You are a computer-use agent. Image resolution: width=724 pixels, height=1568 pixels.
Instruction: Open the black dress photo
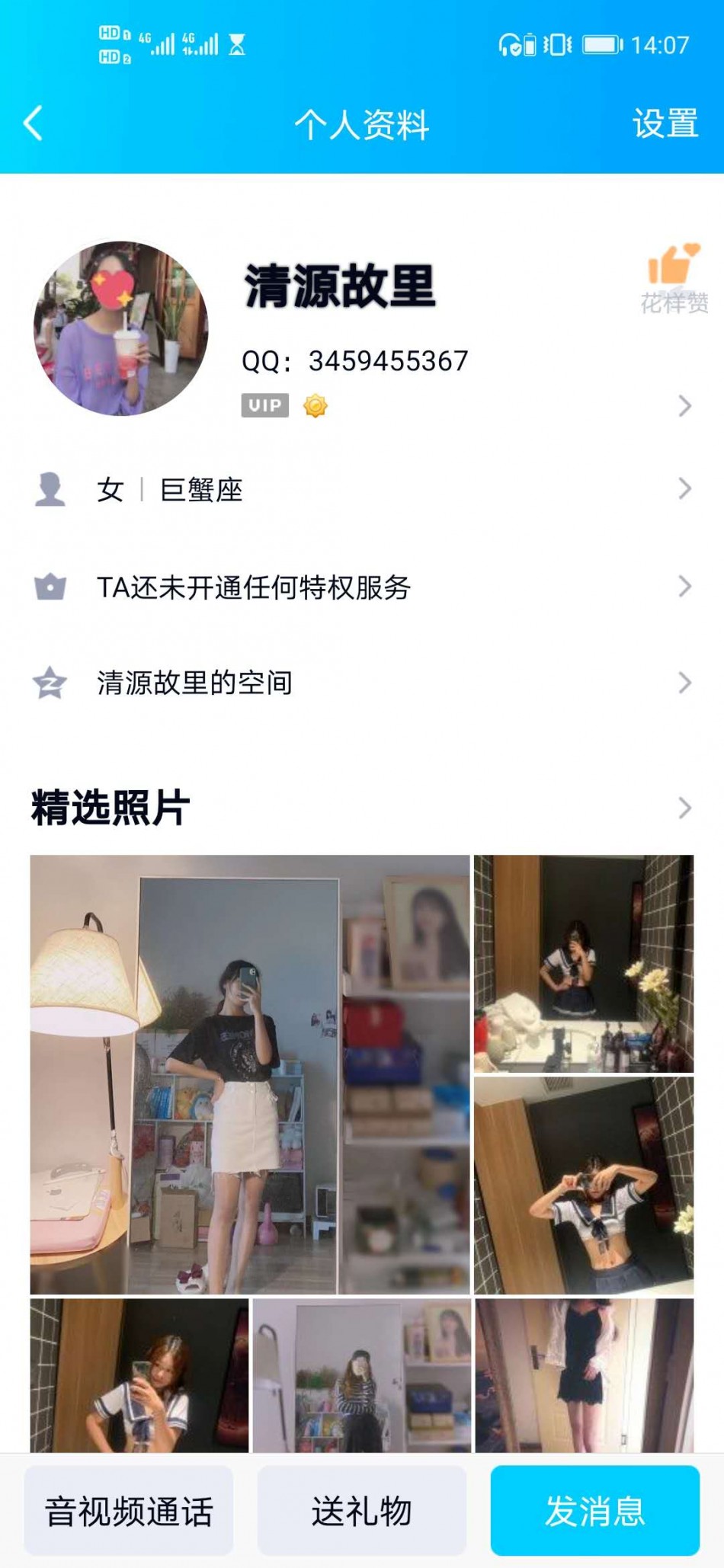(584, 1374)
